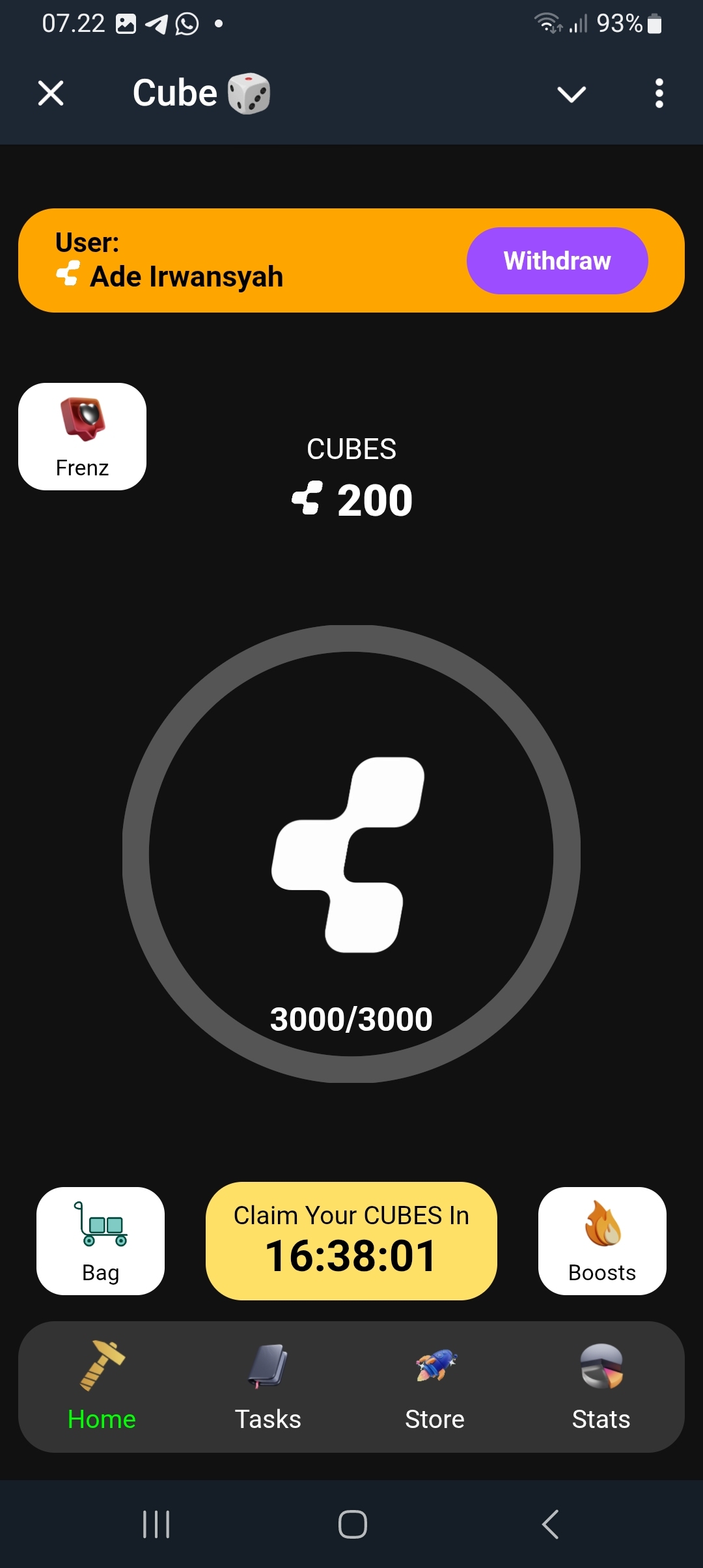Switch to the Home tab

[102, 1387]
